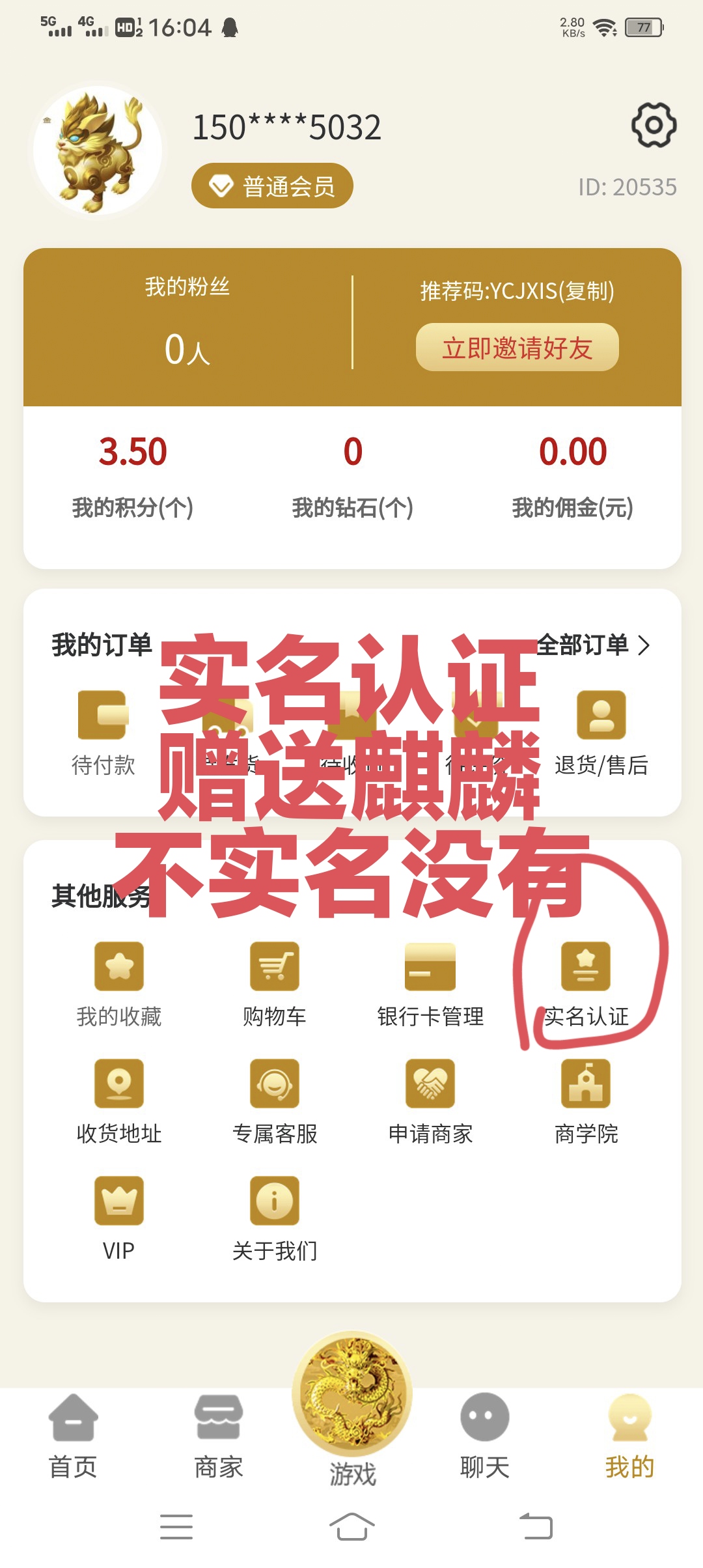Open 申请商家 application

point(430,1102)
